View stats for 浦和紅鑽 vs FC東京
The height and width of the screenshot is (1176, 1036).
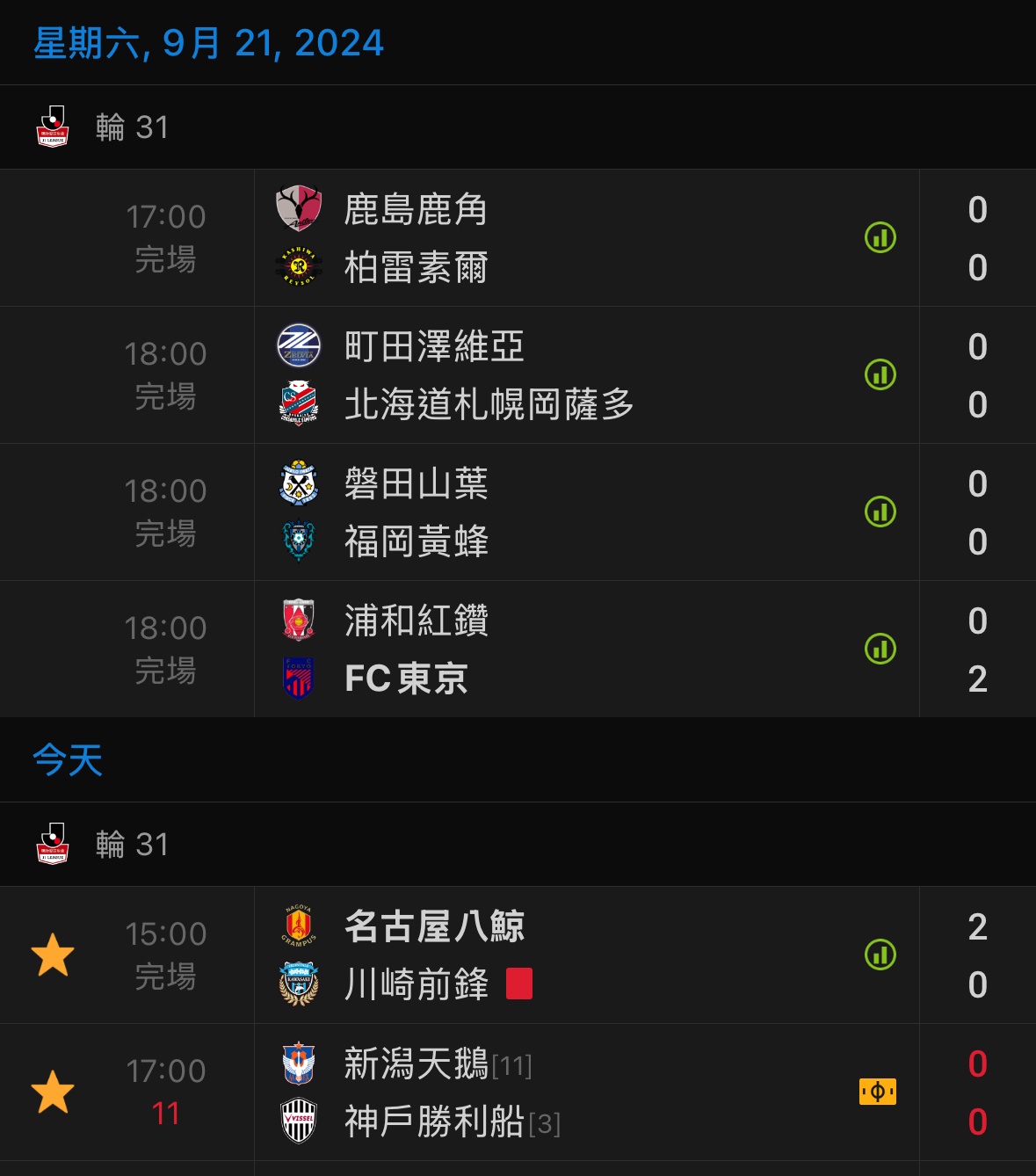pos(880,649)
